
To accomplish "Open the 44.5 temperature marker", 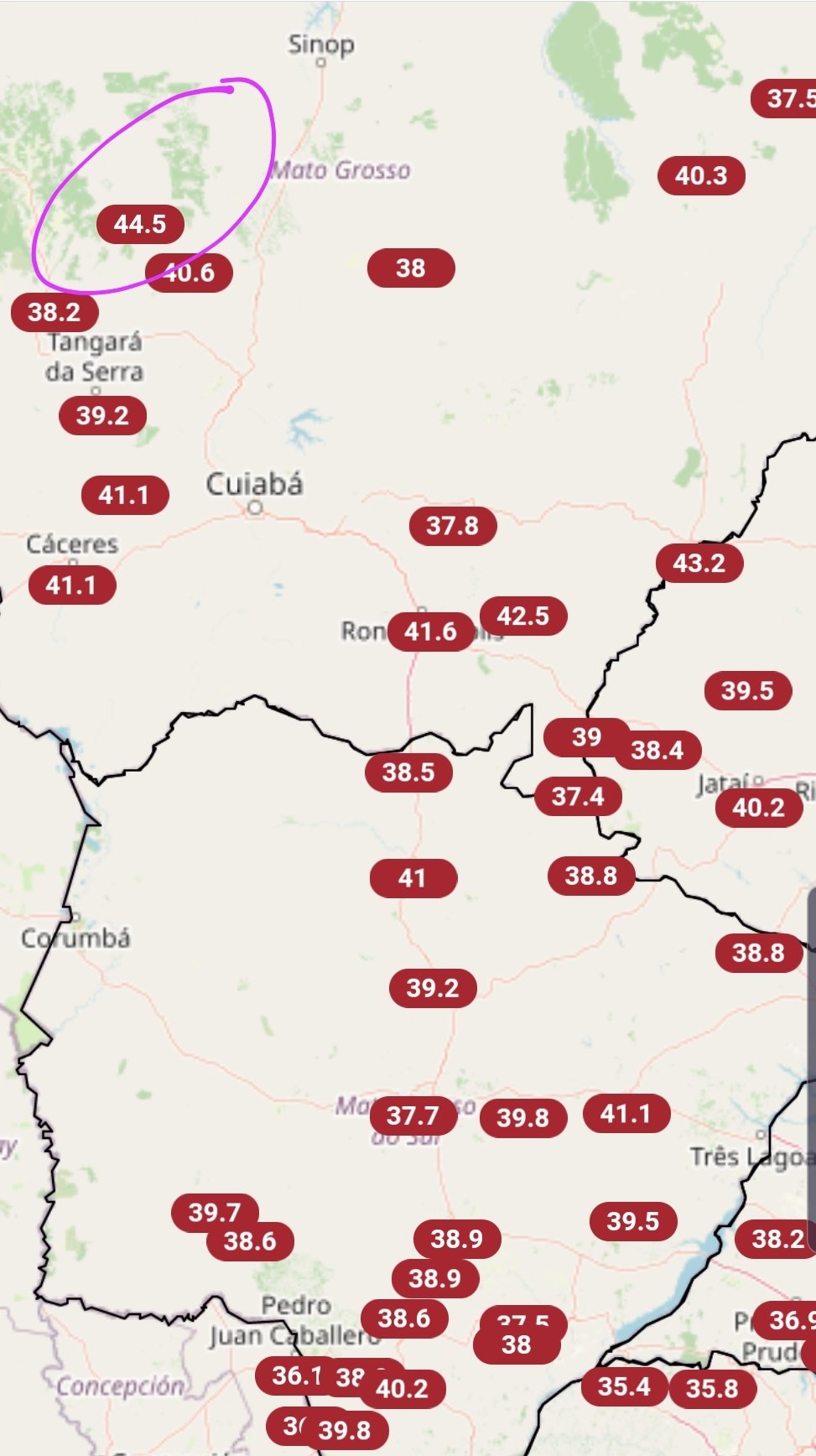I will pyautogui.click(x=140, y=224).
